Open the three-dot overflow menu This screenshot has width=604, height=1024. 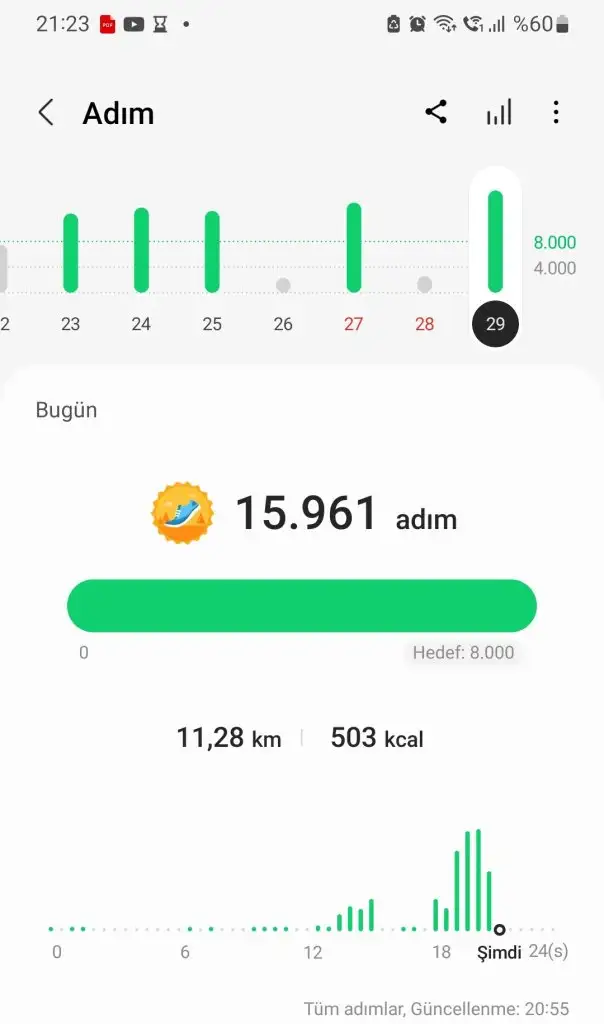tap(556, 112)
